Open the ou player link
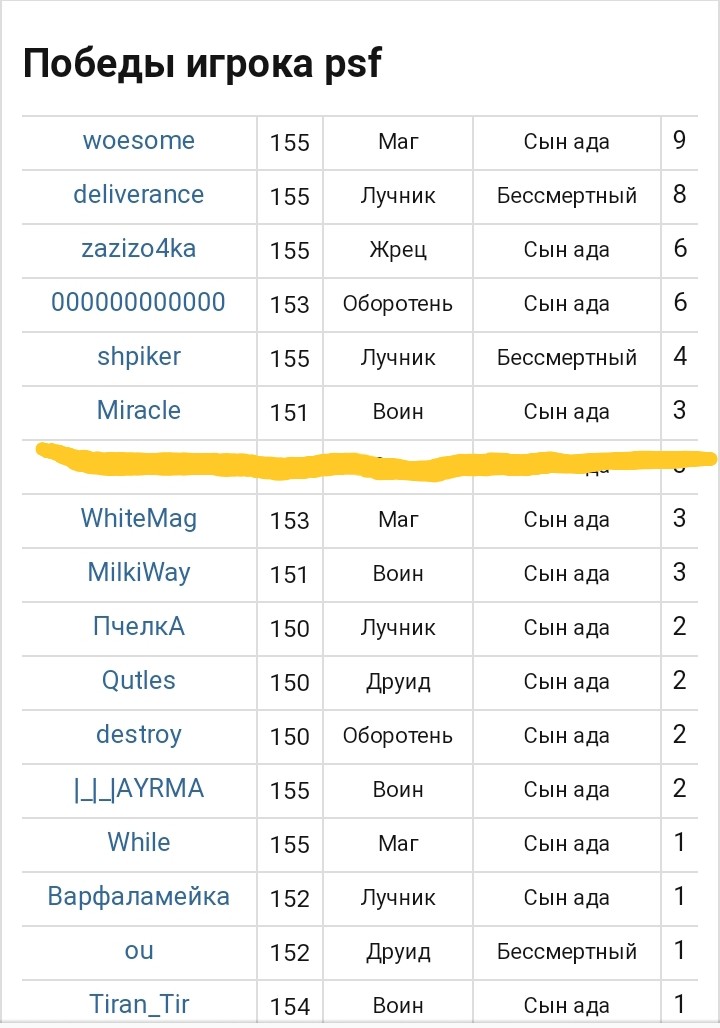Image resolution: width=720 pixels, height=1028 pixels. (138, 951)
